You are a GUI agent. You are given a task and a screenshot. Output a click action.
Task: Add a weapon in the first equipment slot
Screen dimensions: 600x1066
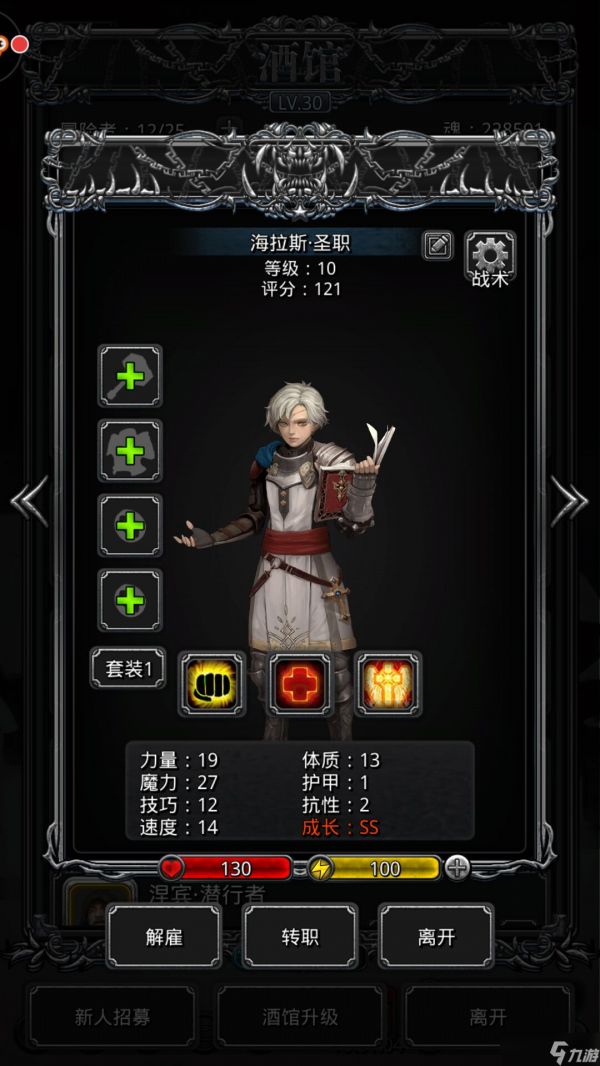[130, 376]
